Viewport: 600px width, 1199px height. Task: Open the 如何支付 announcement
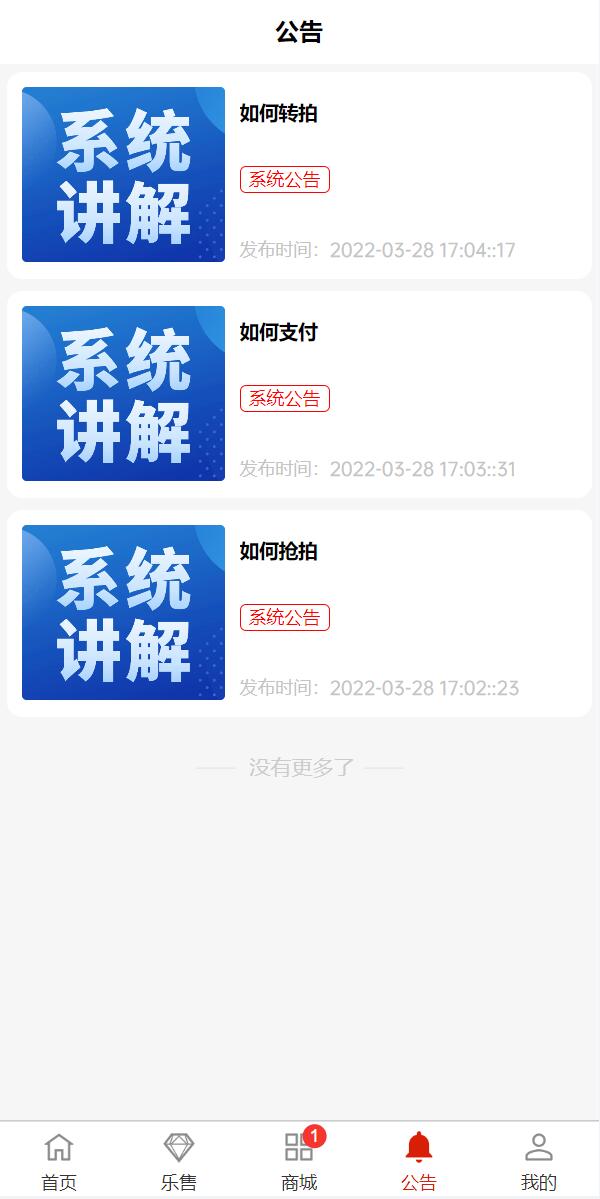pyautogui.click(x=279, y=332)
